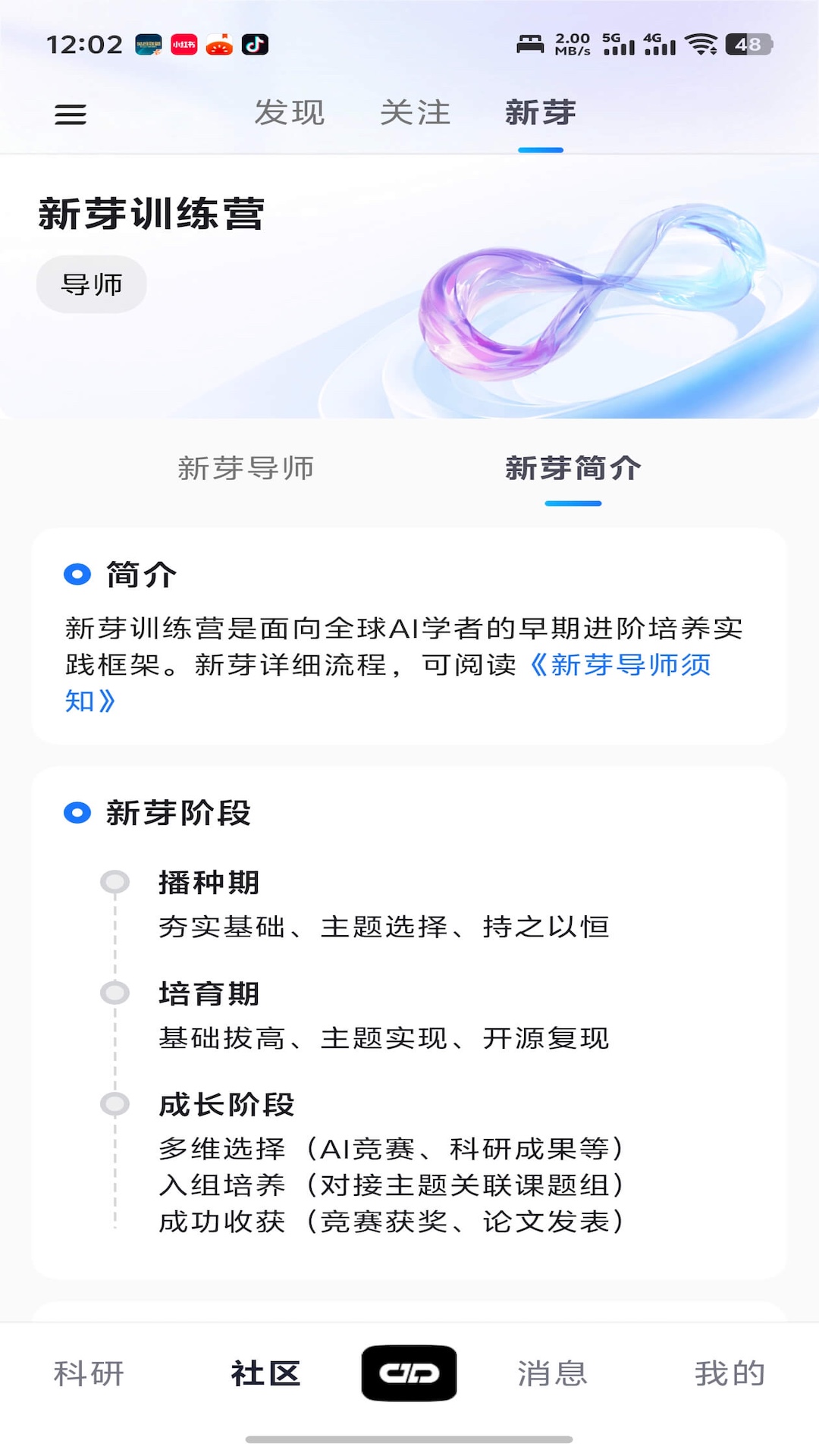Screen dimensions: 819x1456
Task: Select the 成长阶段 stage circle marker
Action: (115, 1103)
